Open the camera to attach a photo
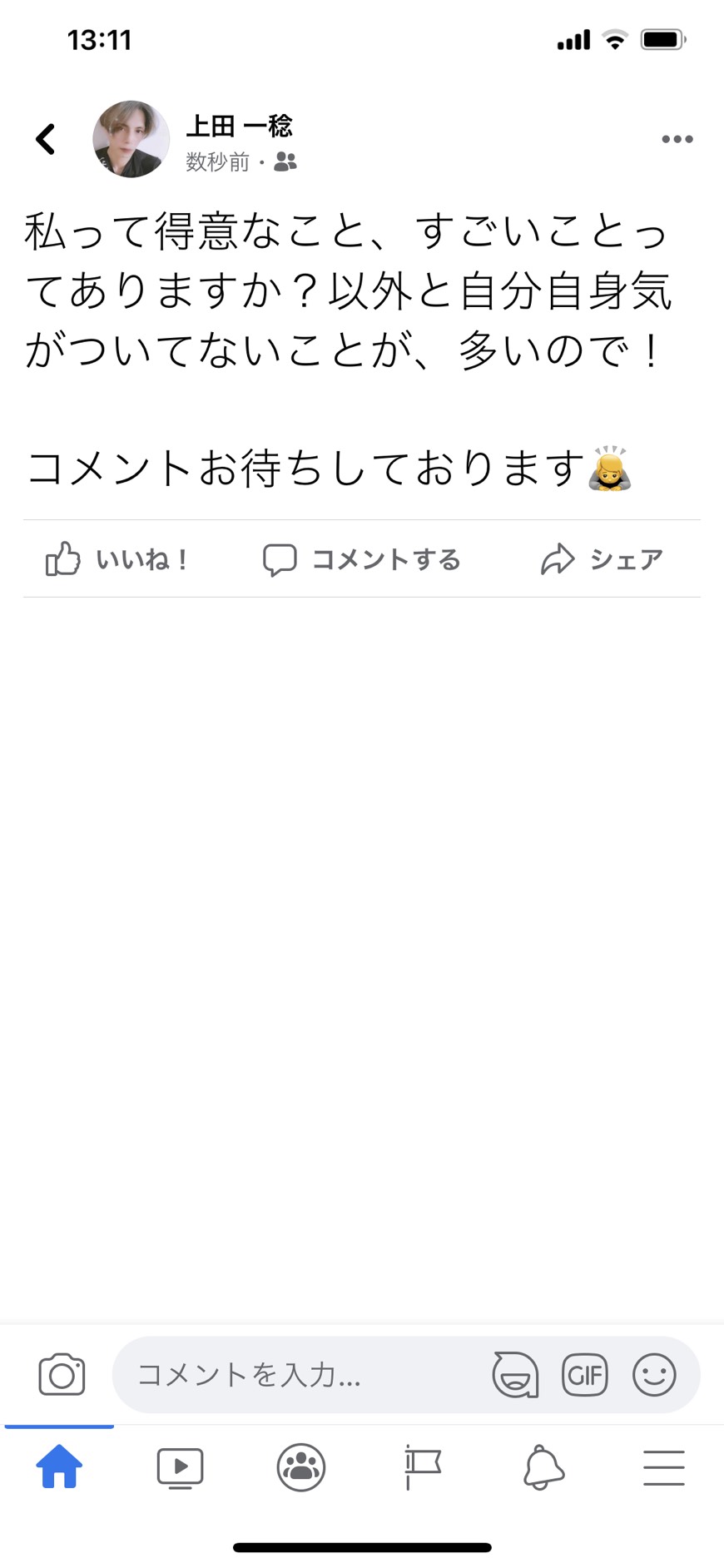This screenshot has height=1568, width=724. (x=62, y=1374)
